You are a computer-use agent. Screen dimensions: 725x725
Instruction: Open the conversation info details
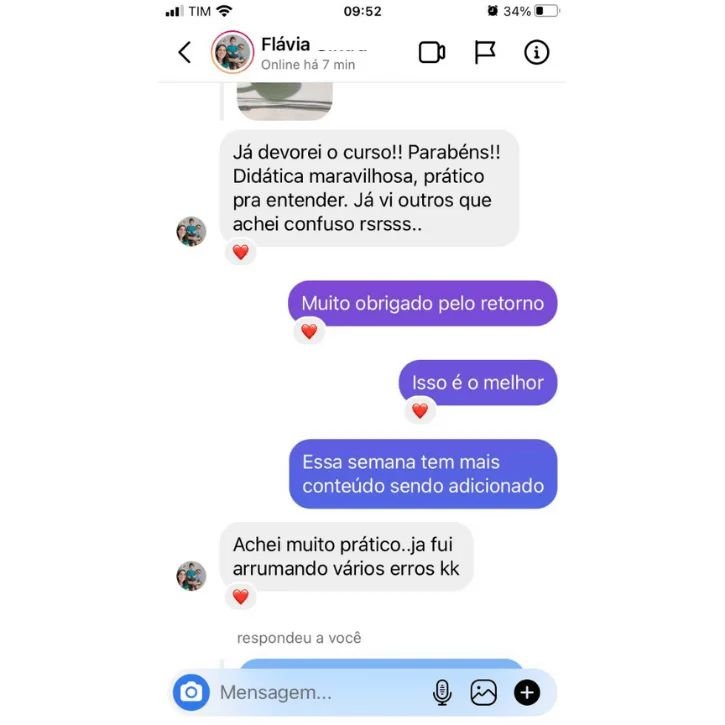[537, 52]
